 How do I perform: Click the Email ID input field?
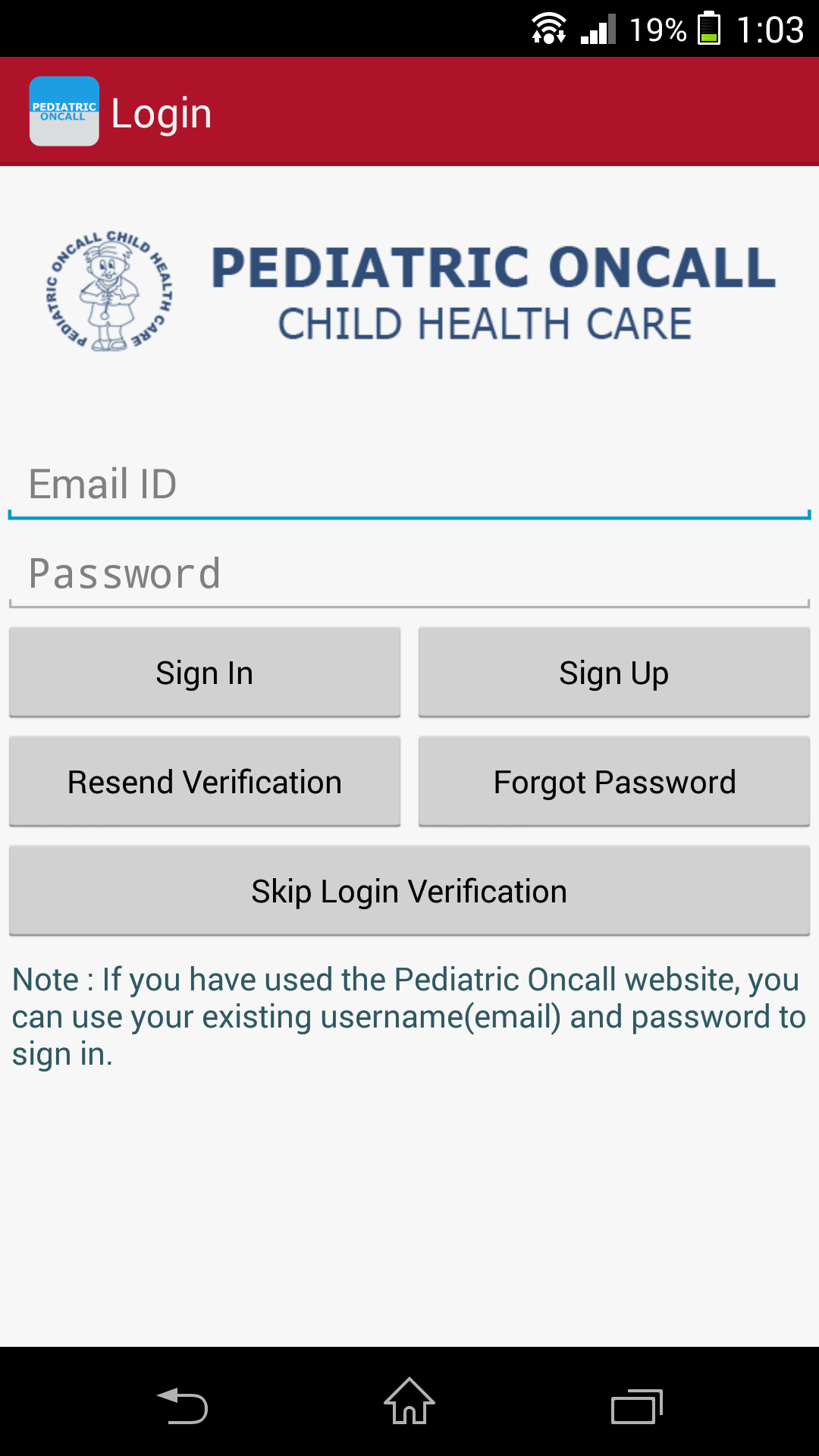coord(409,485)
